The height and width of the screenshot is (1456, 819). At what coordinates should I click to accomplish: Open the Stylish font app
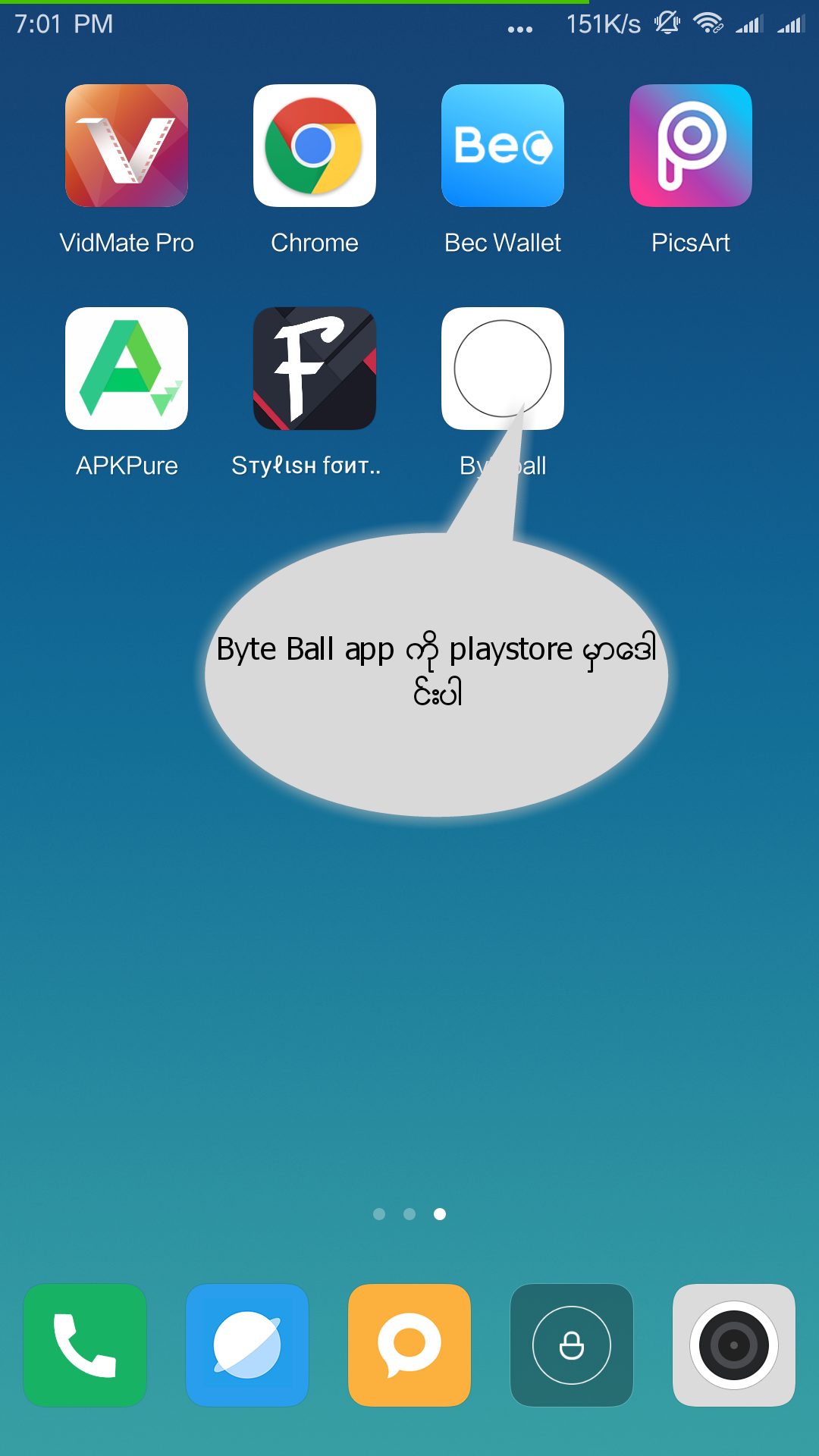[x=315, y=369]
